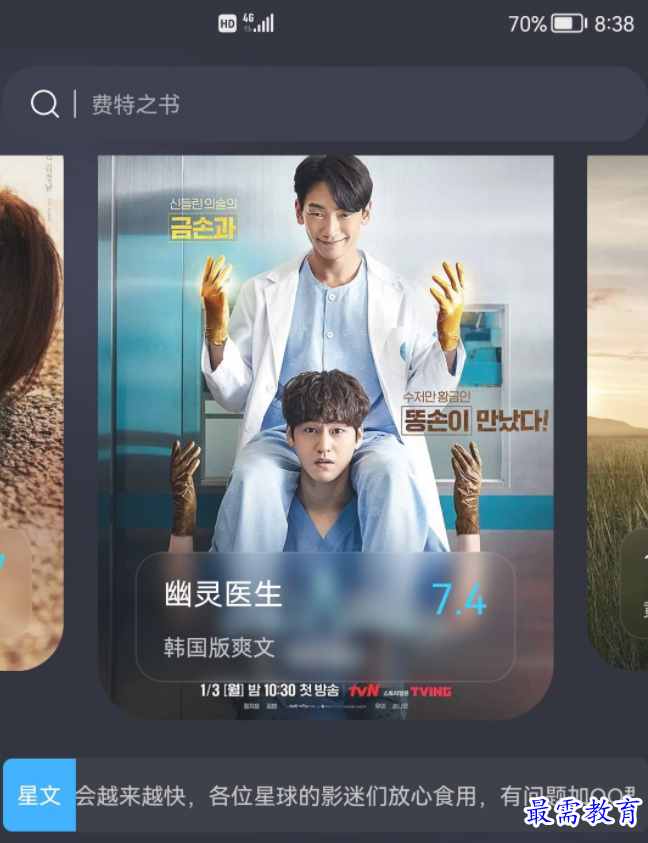Tap the magnifier search icon
Image resolution: width=648 pixels, height=843 pixels.
tap(44, 104)
